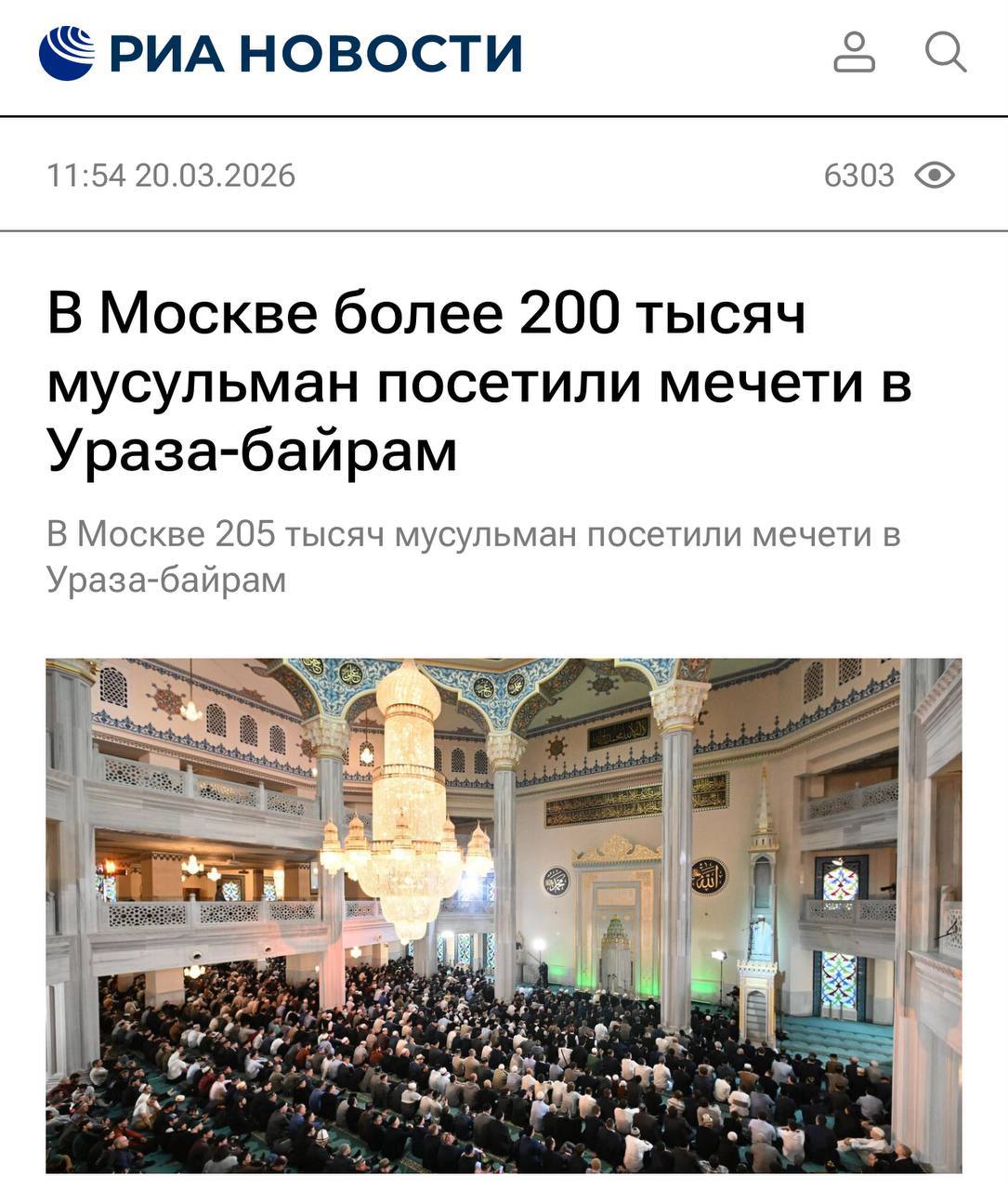The image size is (1008, 1189).
Task: Open the user profile icon
Action: coord(854,53)
